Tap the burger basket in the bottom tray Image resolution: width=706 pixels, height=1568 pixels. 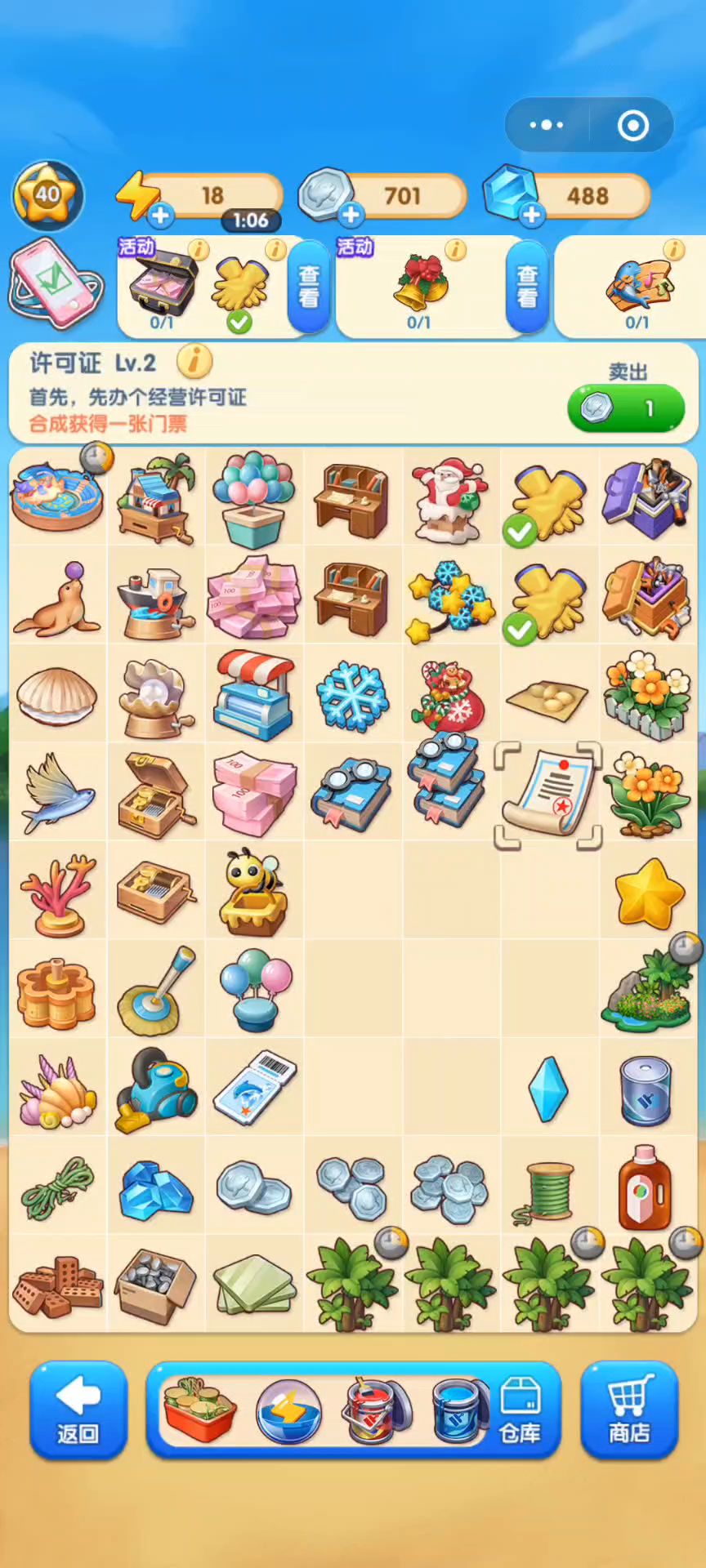[x=200, y=1411]
